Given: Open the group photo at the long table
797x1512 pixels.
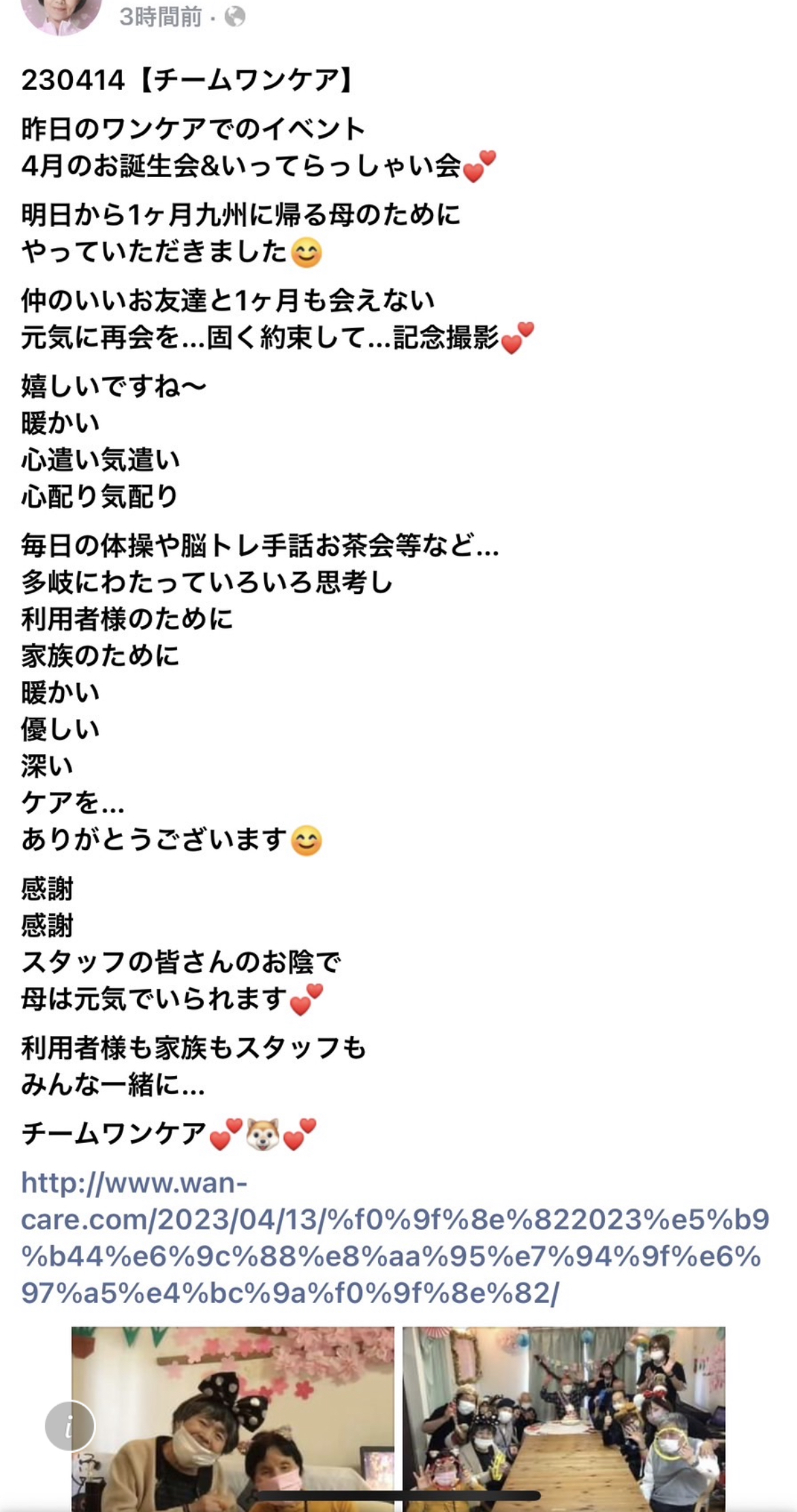Looking at the screenshot, I should coord(564,1419).
